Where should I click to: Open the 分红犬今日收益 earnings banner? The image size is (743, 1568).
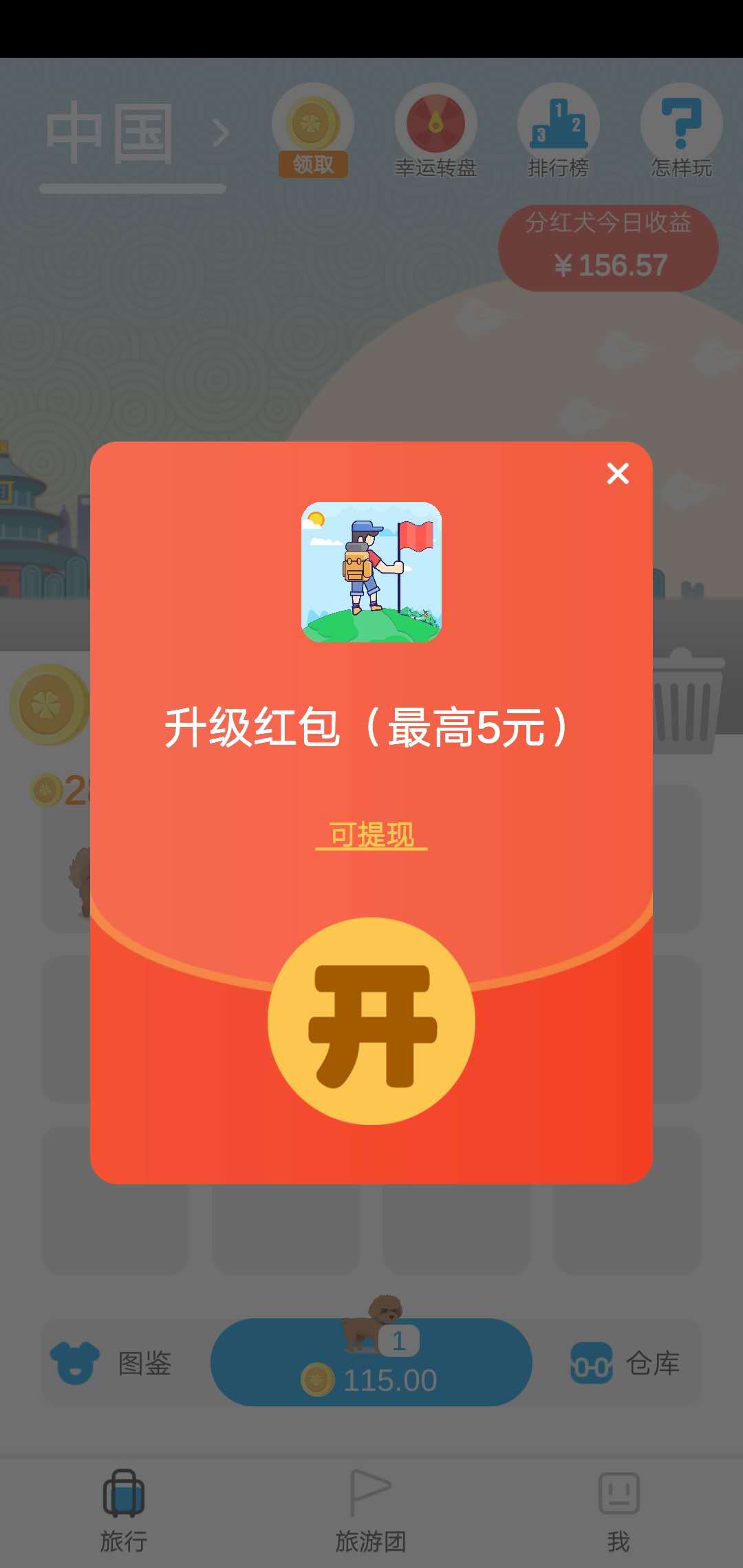[x=608, y=249]
